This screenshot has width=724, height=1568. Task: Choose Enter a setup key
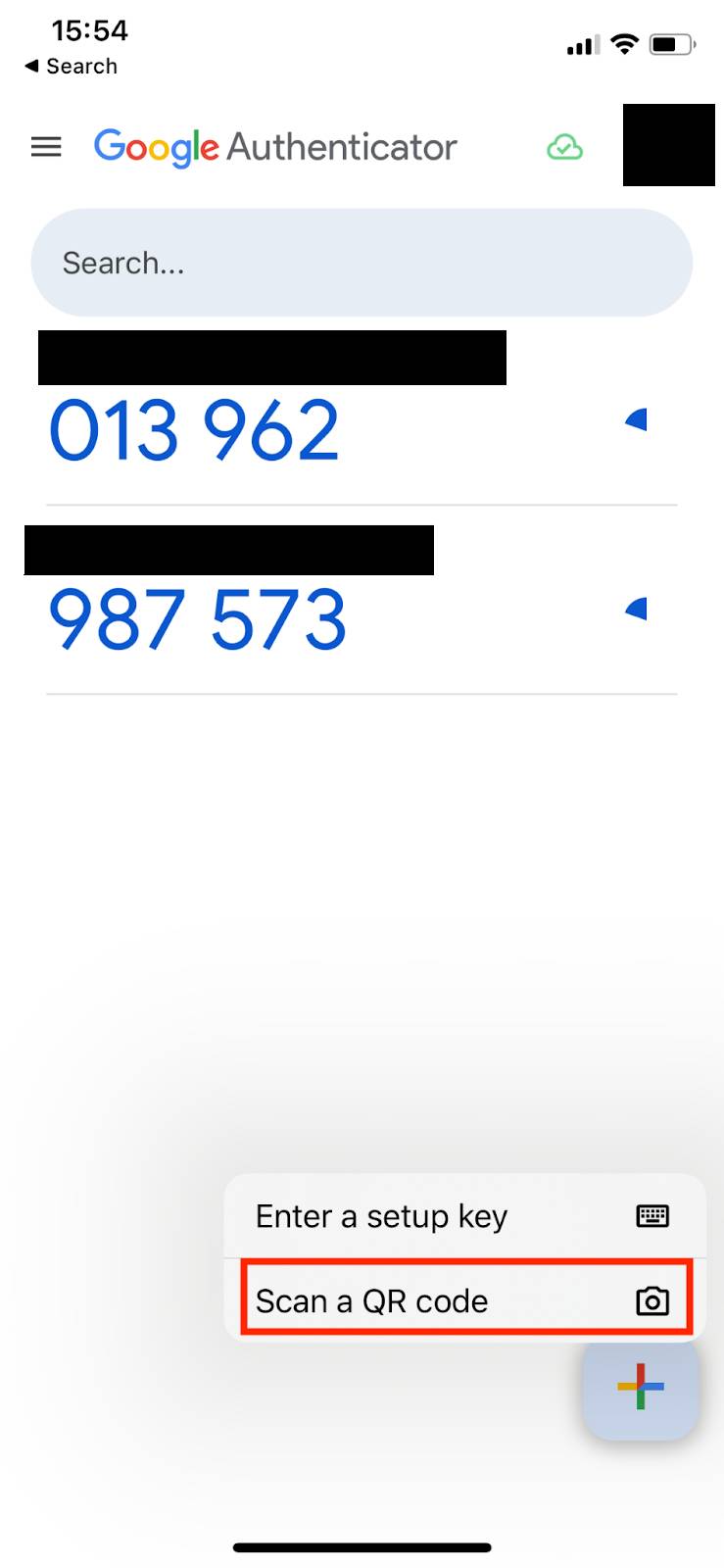pos(464,1216)
